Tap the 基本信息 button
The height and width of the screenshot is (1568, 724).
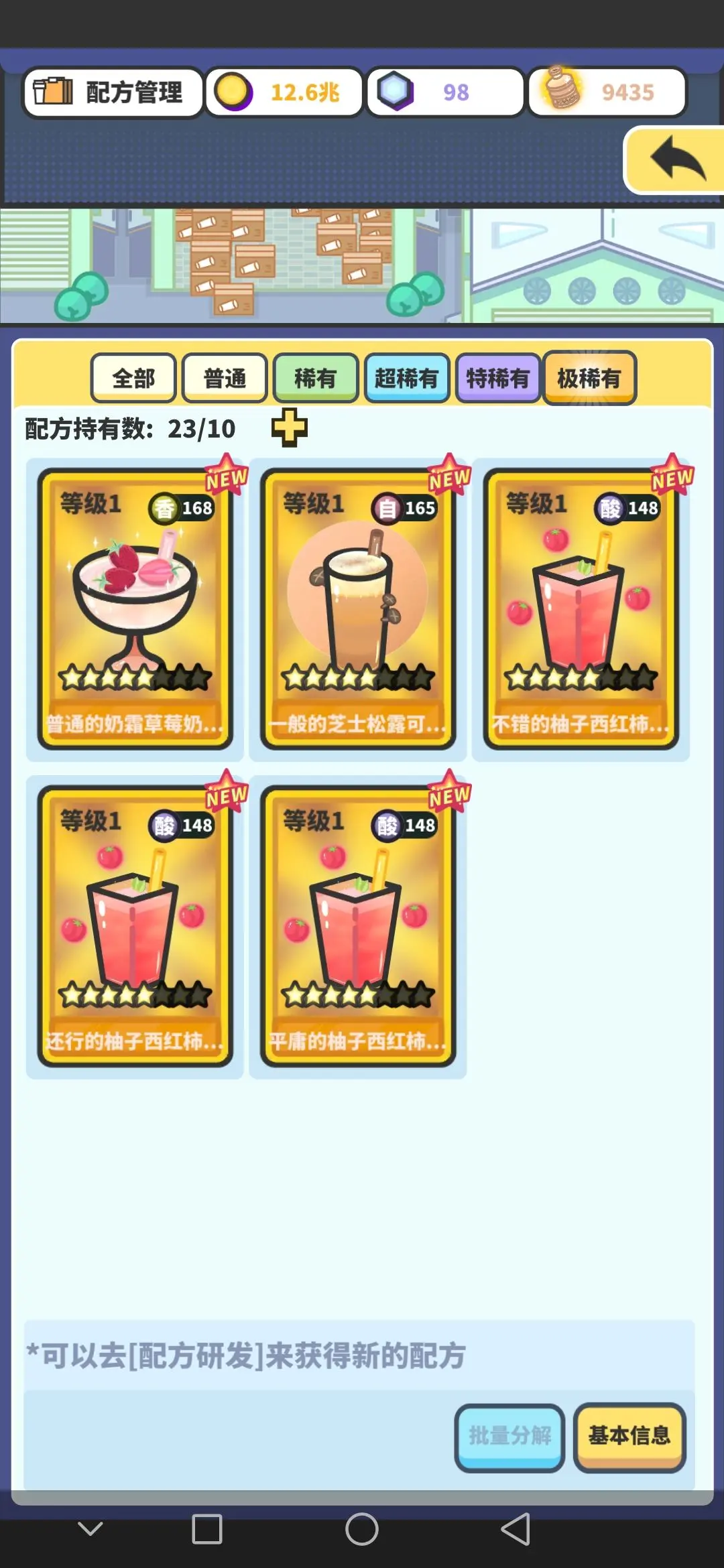click(629, 1437)
